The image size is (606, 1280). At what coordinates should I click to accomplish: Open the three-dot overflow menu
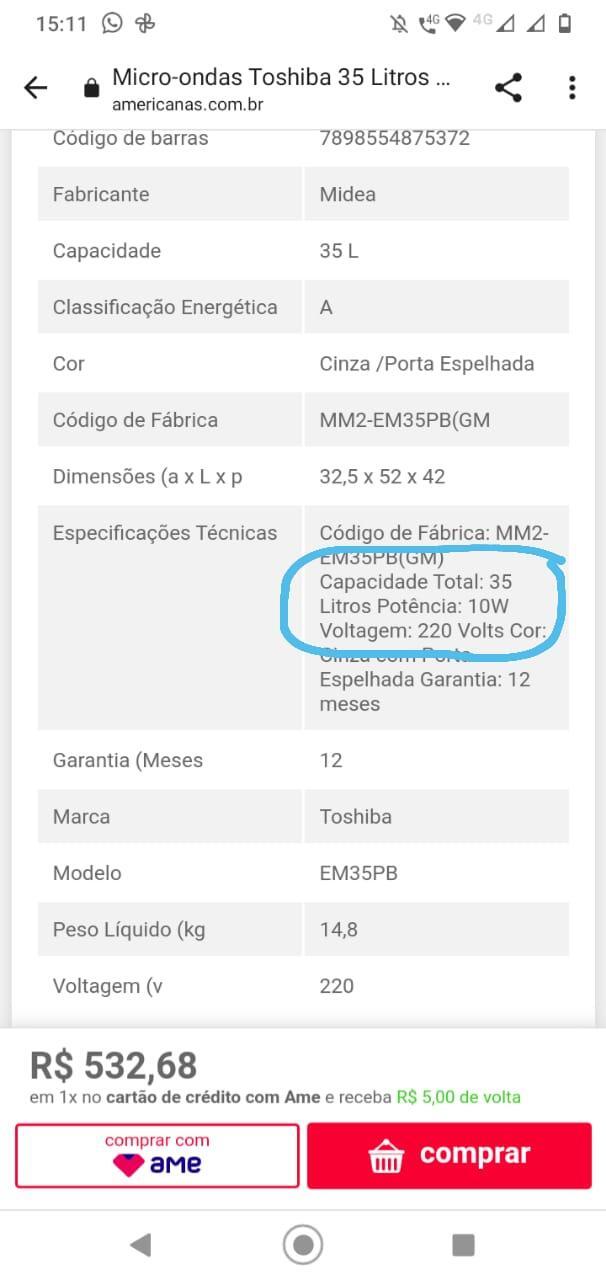click(572, 88)
